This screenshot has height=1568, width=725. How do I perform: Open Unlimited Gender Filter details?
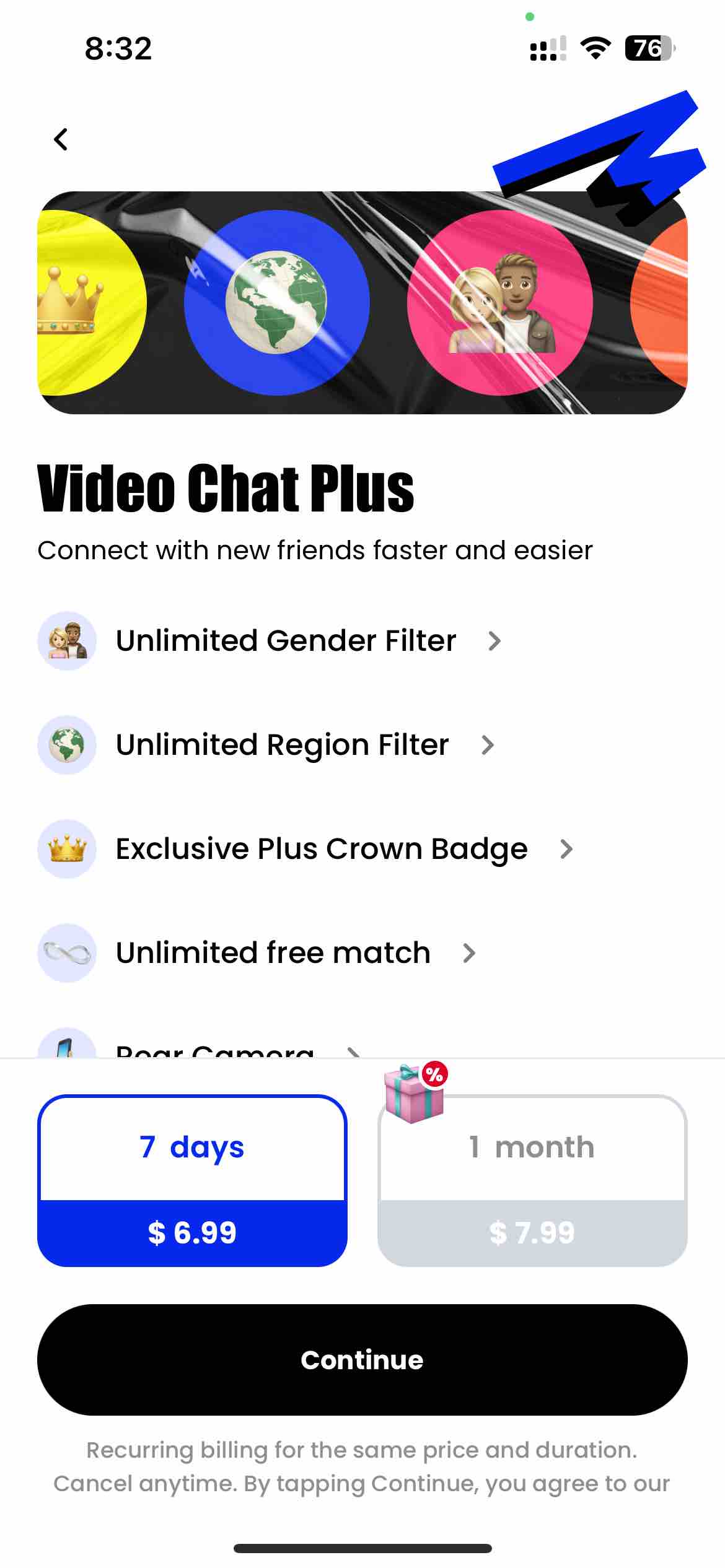270,641
